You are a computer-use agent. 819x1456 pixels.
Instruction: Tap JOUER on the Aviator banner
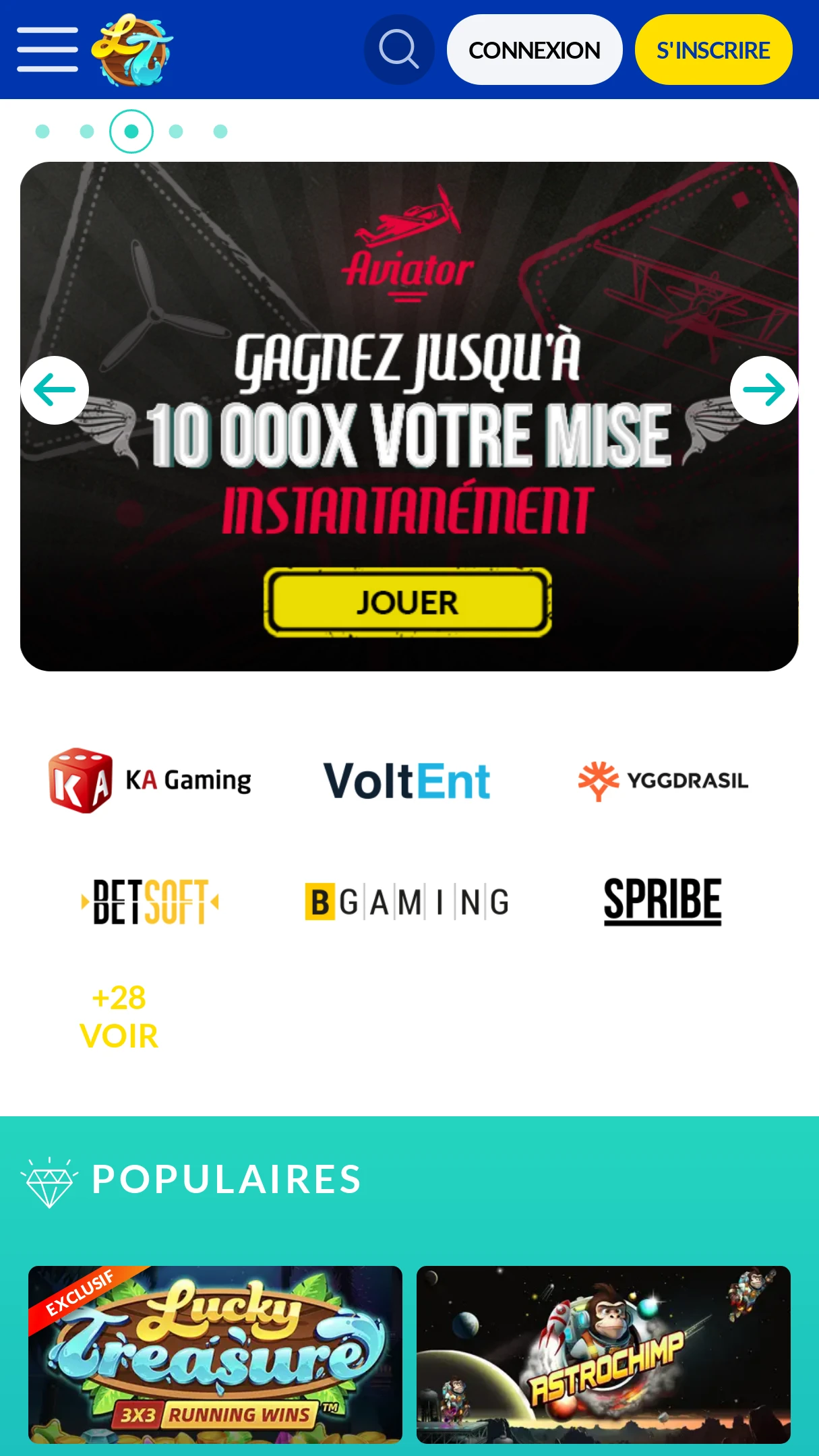coord(408,603)
